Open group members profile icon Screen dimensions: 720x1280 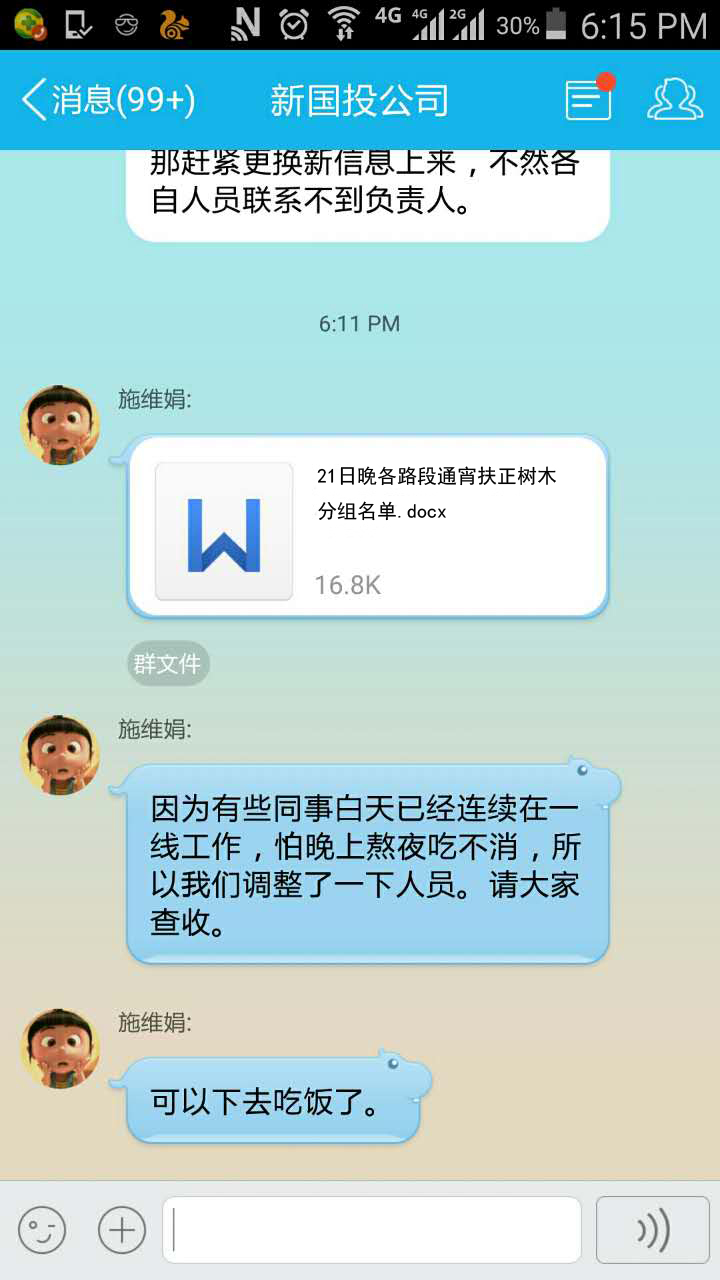tap(675, 99)
